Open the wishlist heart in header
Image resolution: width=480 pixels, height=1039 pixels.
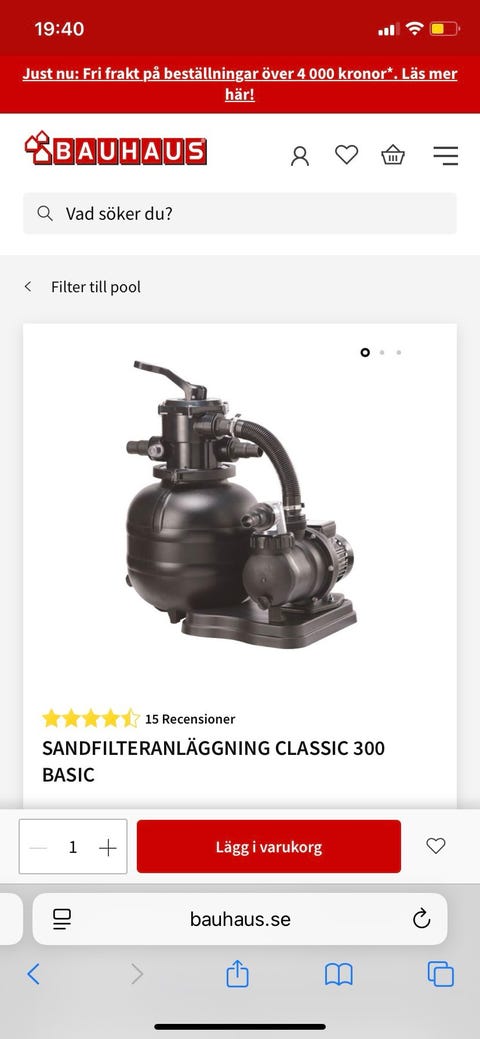coord(346,154)
